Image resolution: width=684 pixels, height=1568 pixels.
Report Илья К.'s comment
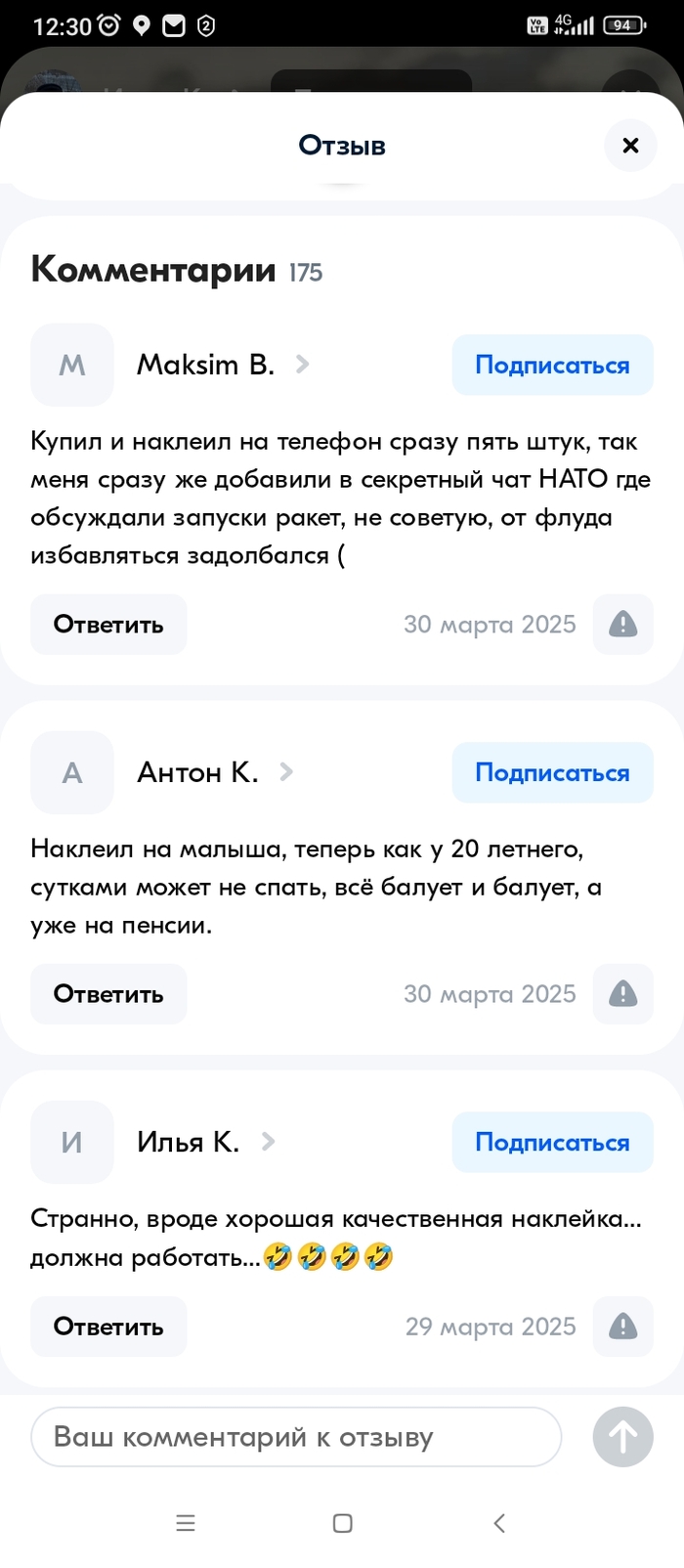(622, 1327)
